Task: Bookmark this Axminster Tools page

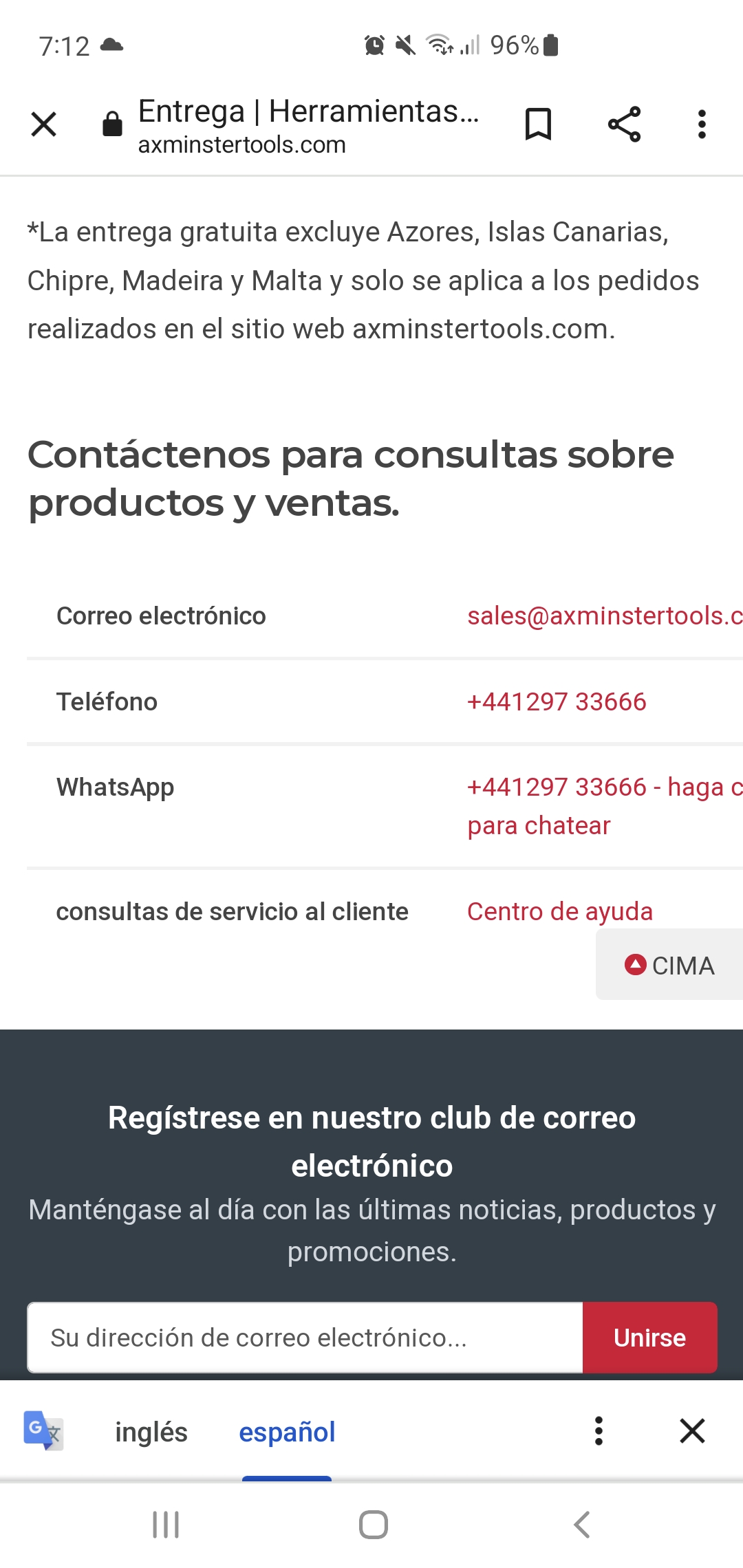Action: pyautogui.click(x=538, y=124)
